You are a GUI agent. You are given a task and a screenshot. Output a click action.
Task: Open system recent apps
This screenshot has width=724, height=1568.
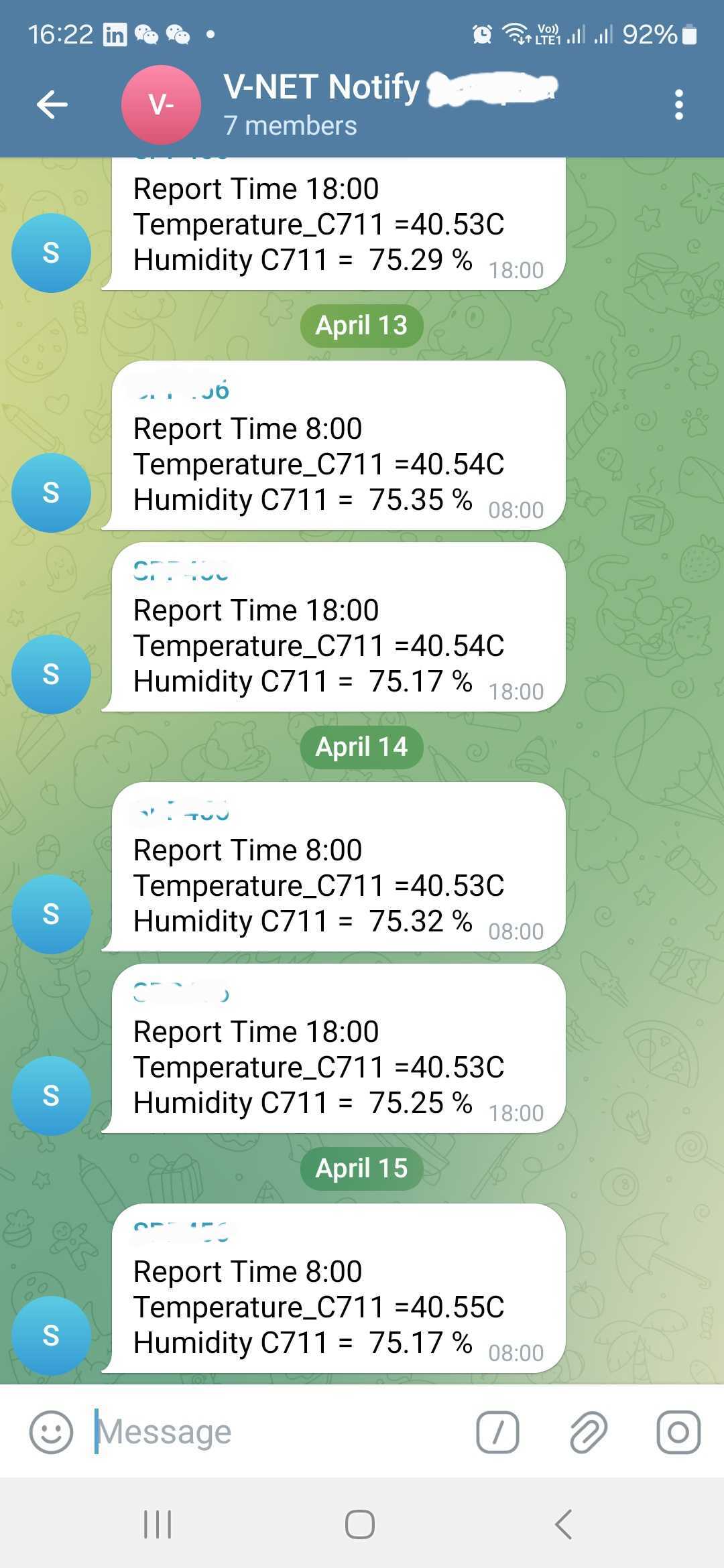[158, 1524]
